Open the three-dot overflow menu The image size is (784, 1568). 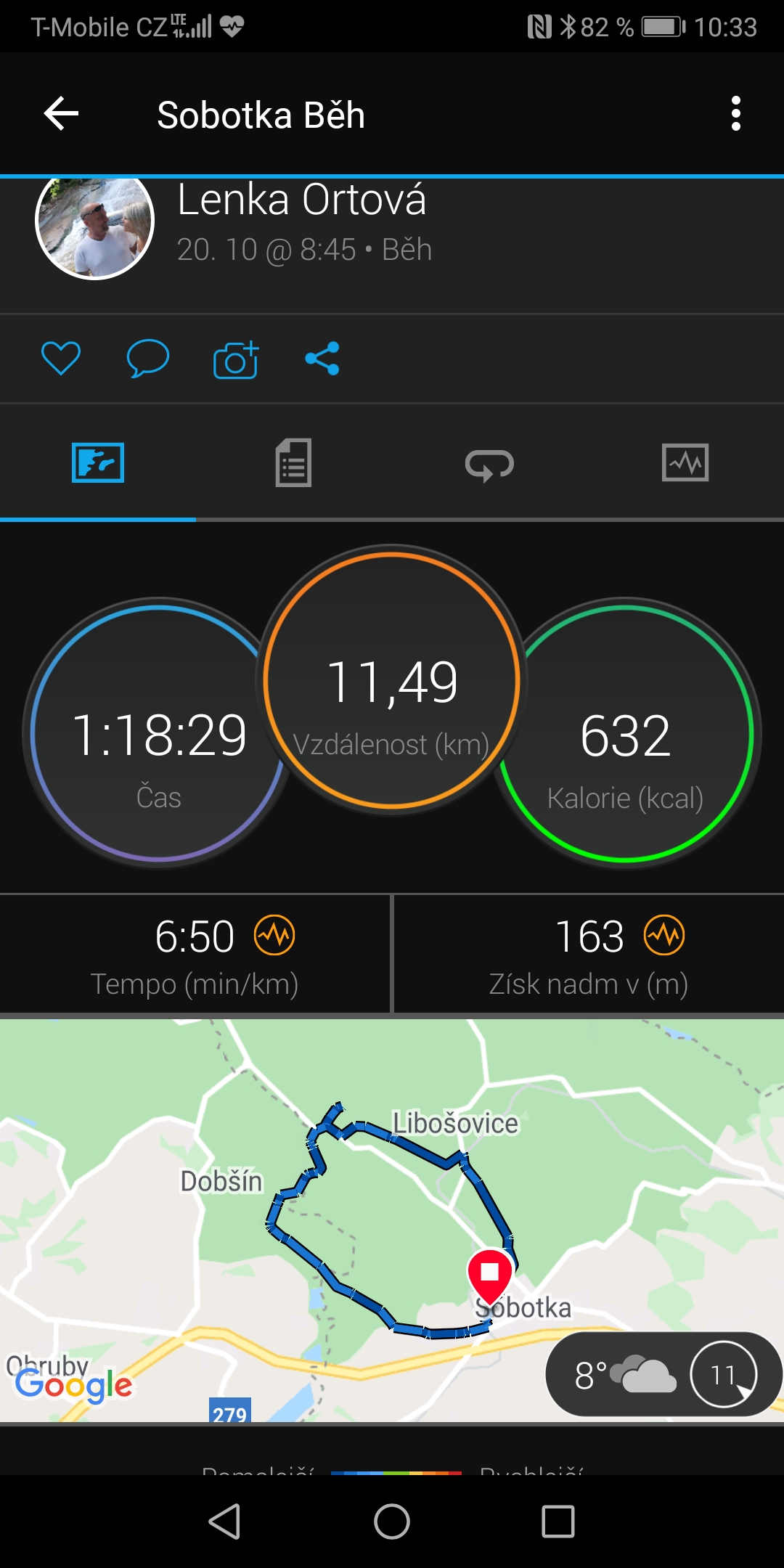point(736,114)
